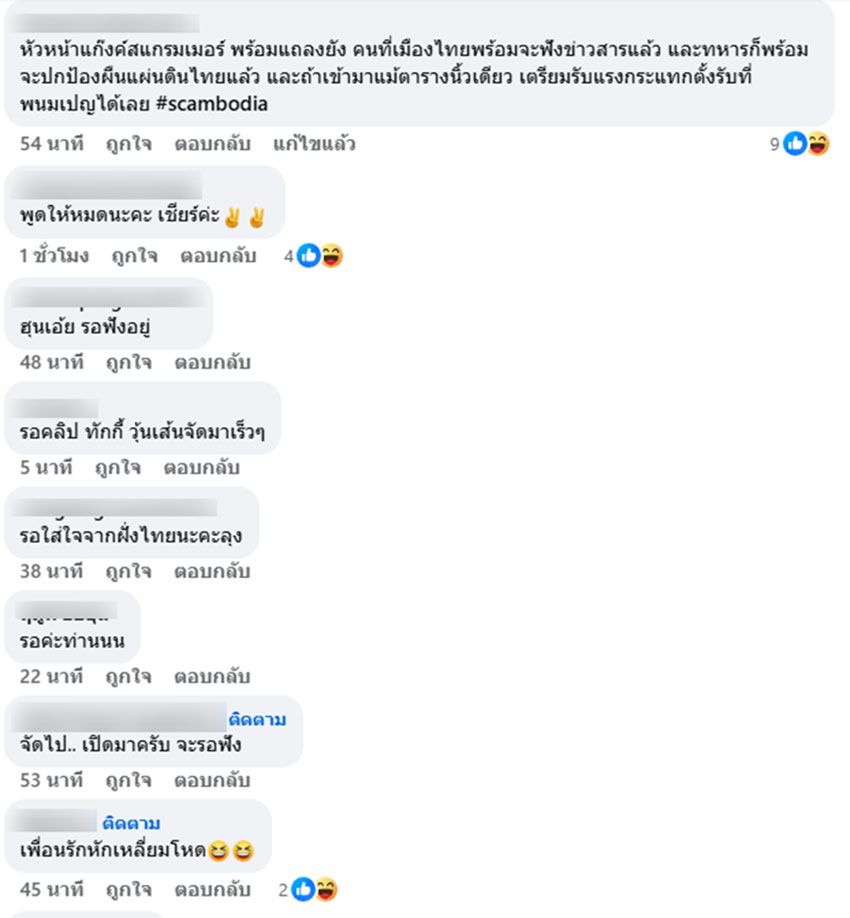Screen dimensions: 850x918
Task: Reply to comment 'พูดให้หมดนะคะ เชียร์ค่ะ'
Action: 218,256
